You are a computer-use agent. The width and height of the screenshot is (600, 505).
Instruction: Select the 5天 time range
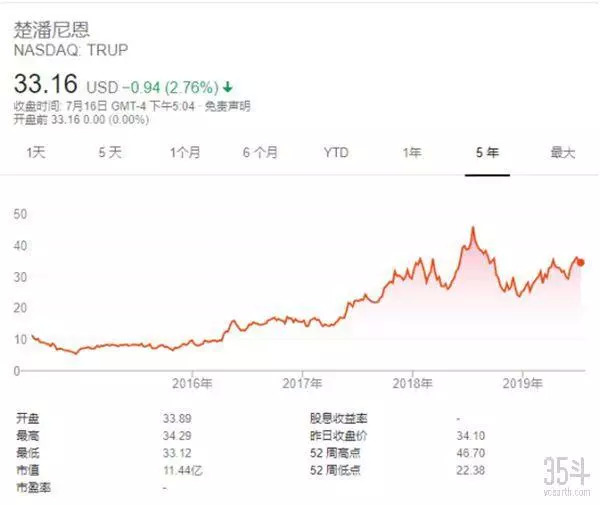point(110,153)
